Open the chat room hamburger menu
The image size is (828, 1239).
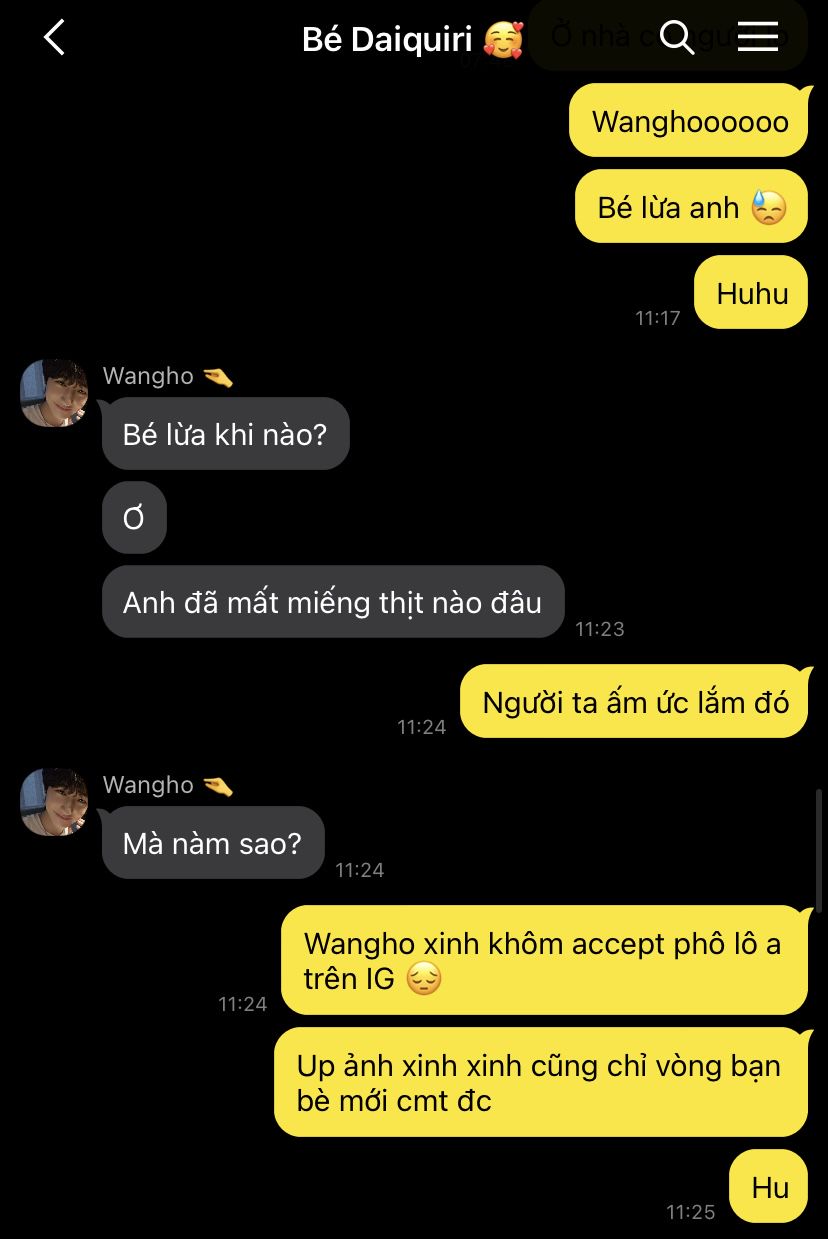coord(758,38)
